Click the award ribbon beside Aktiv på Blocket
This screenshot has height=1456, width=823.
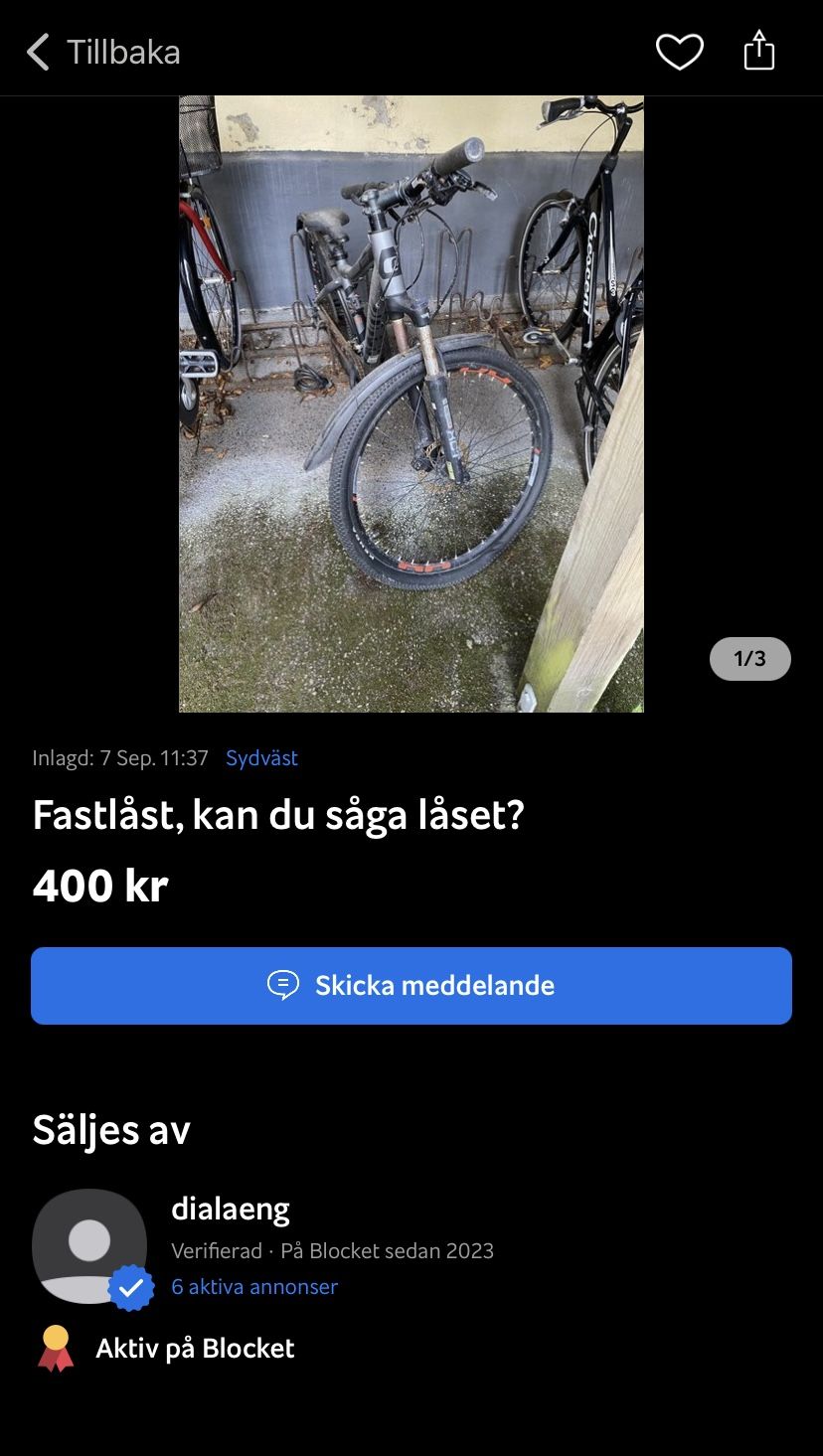coord(57,1348)
